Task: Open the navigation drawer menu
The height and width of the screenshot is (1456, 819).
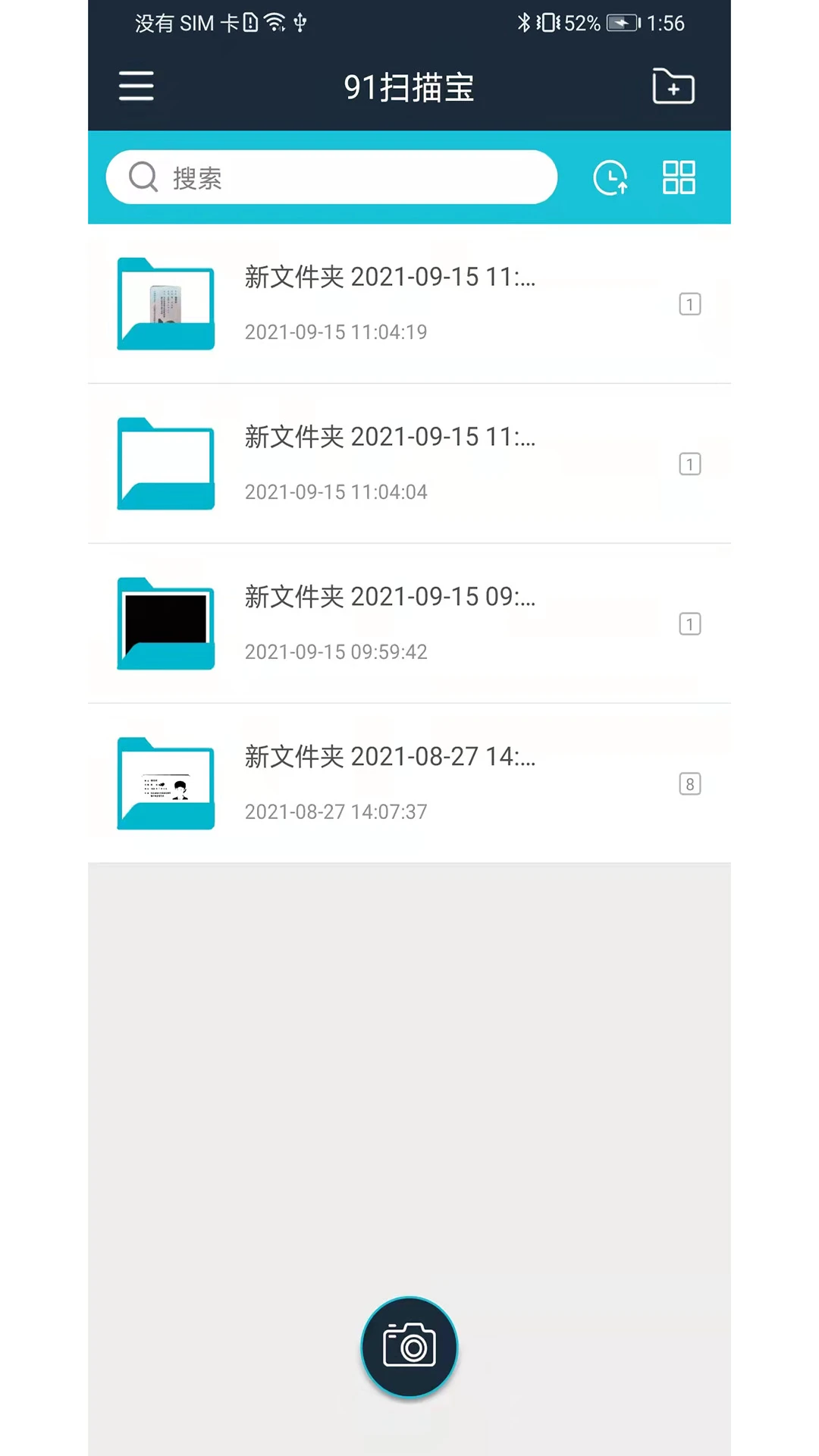Action: pos(136,86)
